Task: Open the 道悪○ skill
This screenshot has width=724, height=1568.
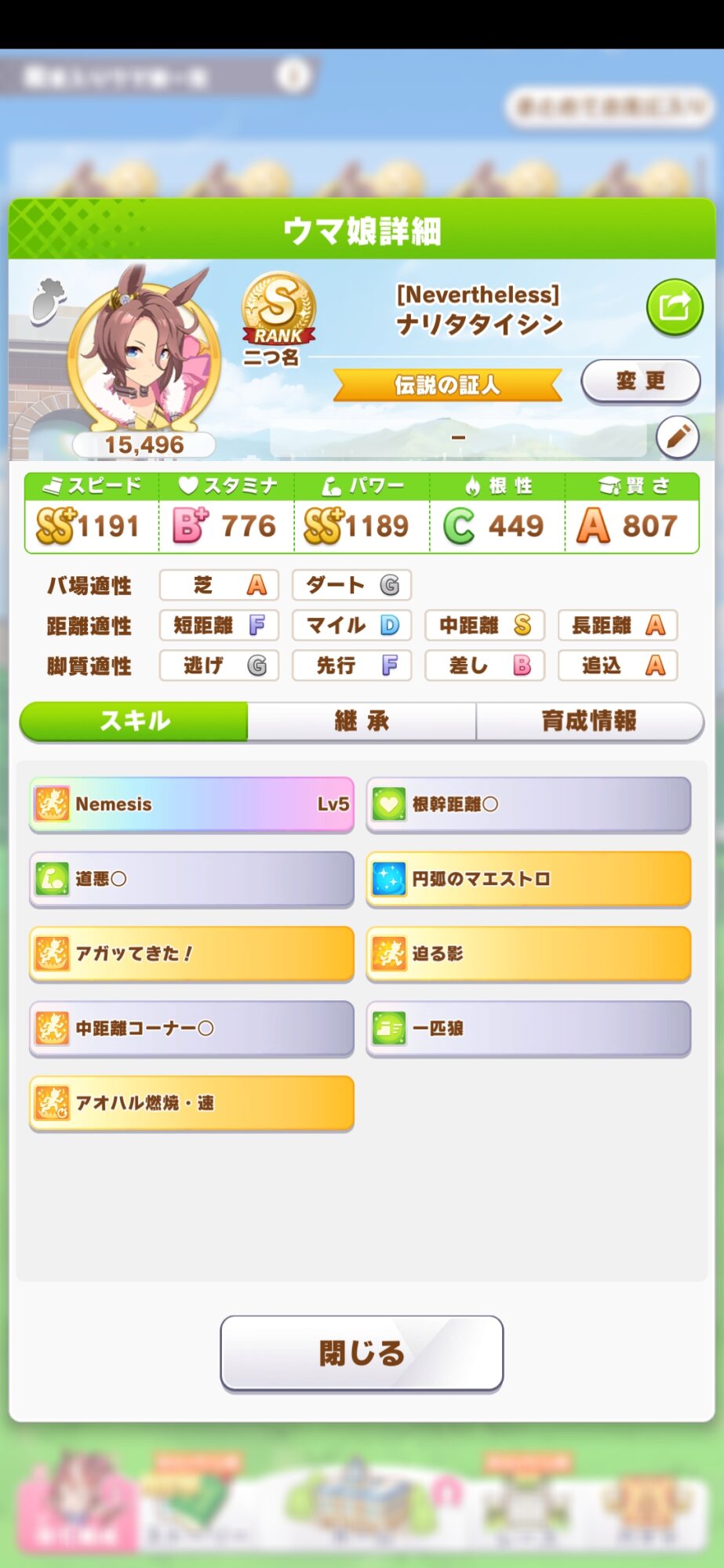Action: (191, 879)
